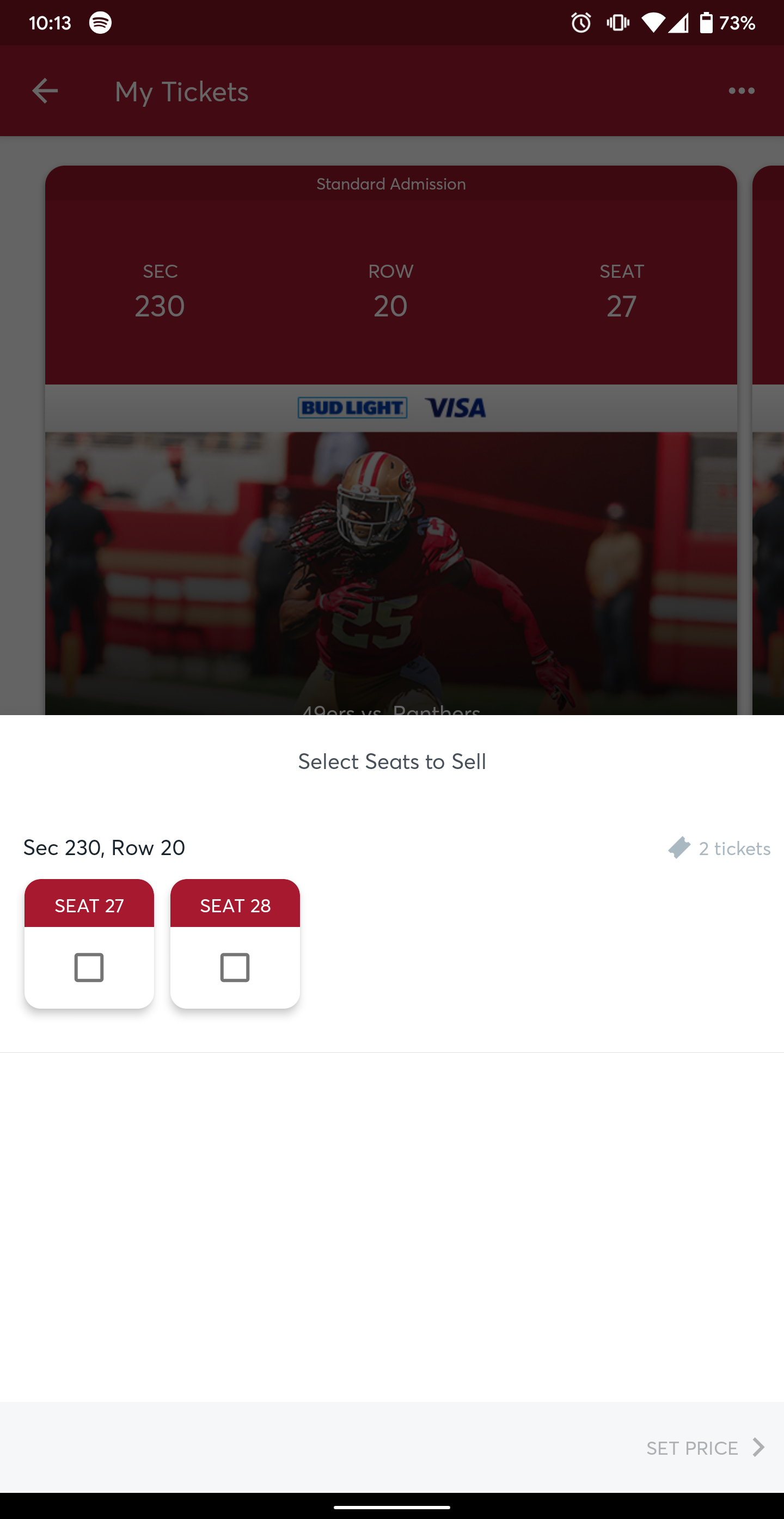Tap the Sec 230, Row 20 label
Screen dimensions: 784x1519
tap(104, 847)
